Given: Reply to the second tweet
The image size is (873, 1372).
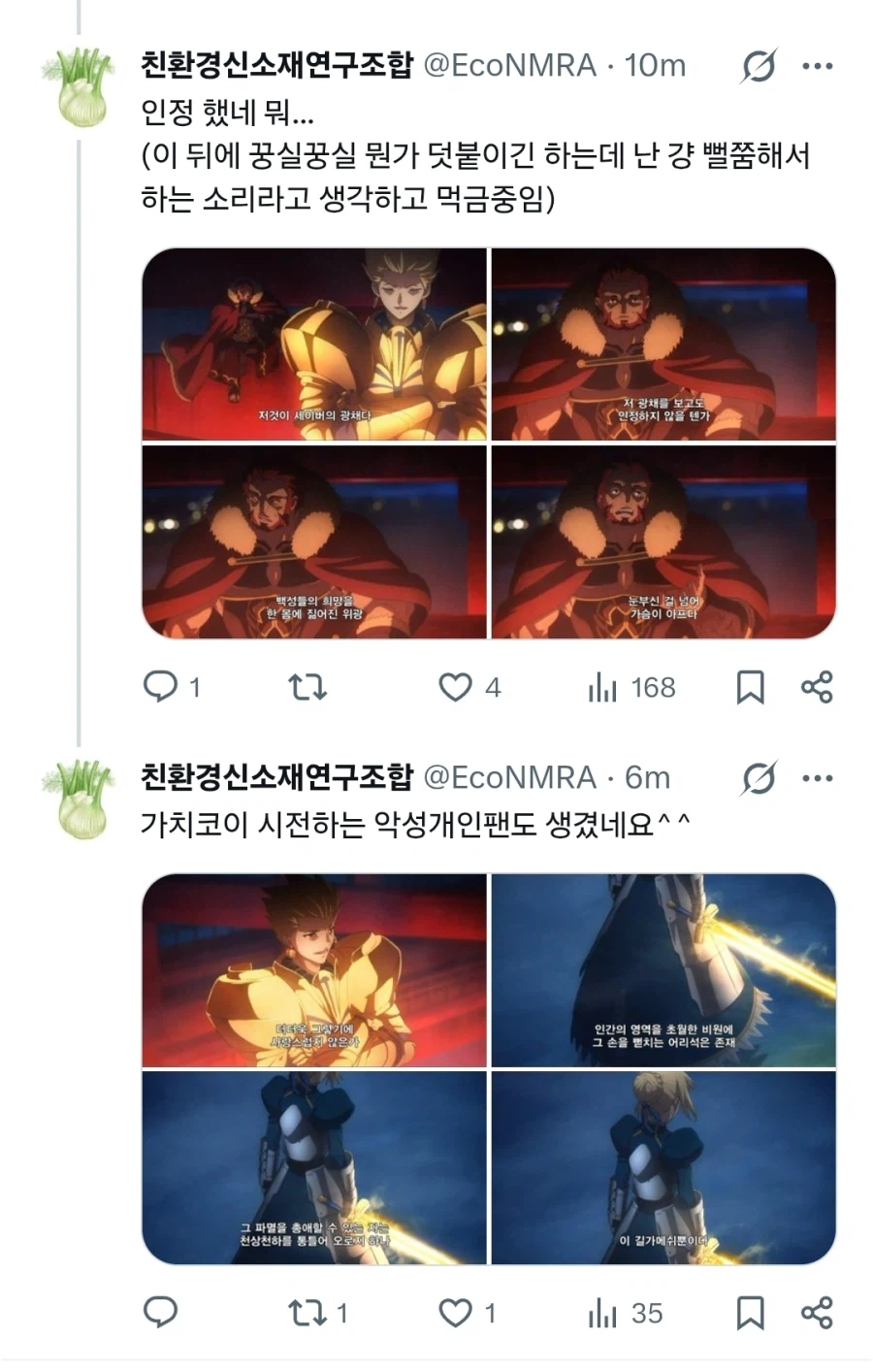Looking at the screenshot, I should [163, 1314].
